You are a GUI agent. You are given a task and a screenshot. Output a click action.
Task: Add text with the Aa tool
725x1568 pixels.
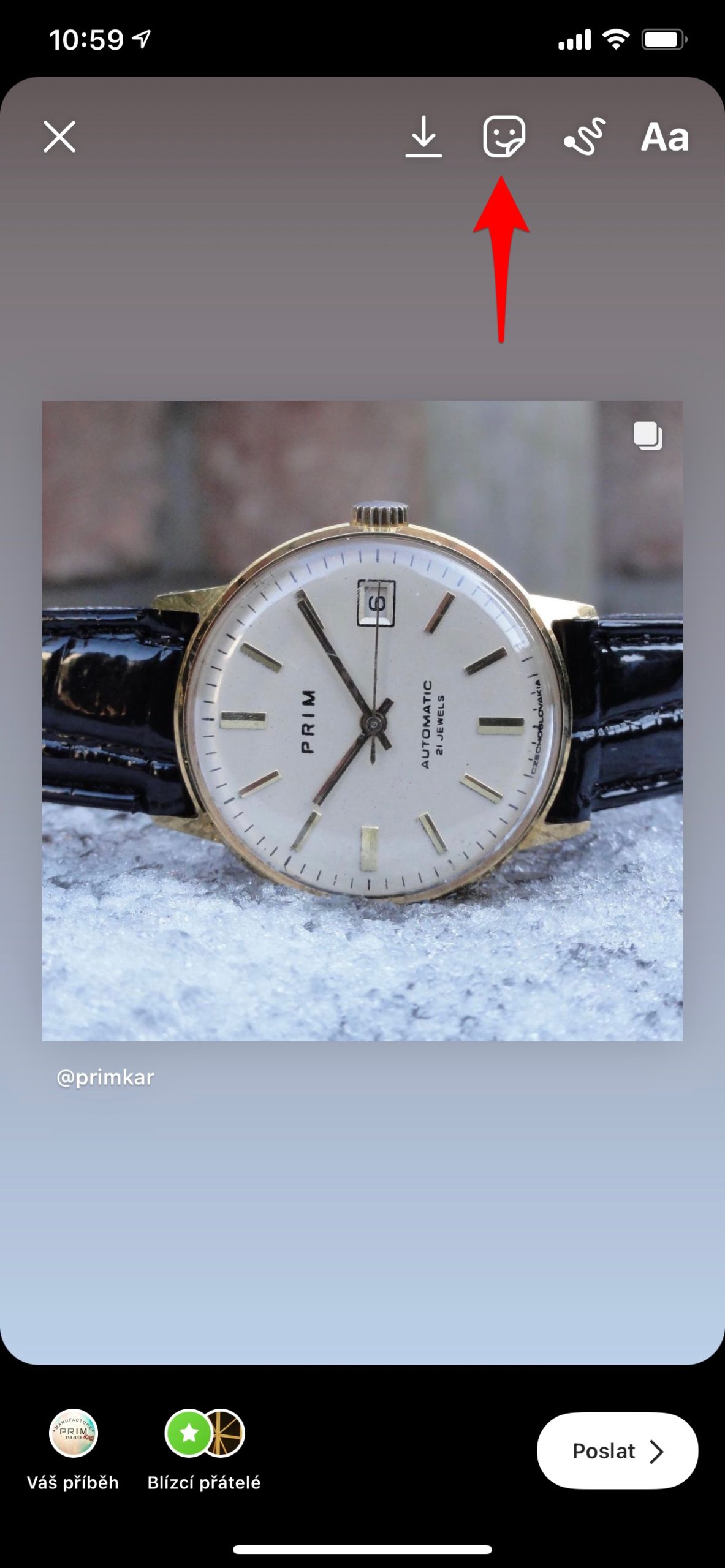tap(665, 136)
